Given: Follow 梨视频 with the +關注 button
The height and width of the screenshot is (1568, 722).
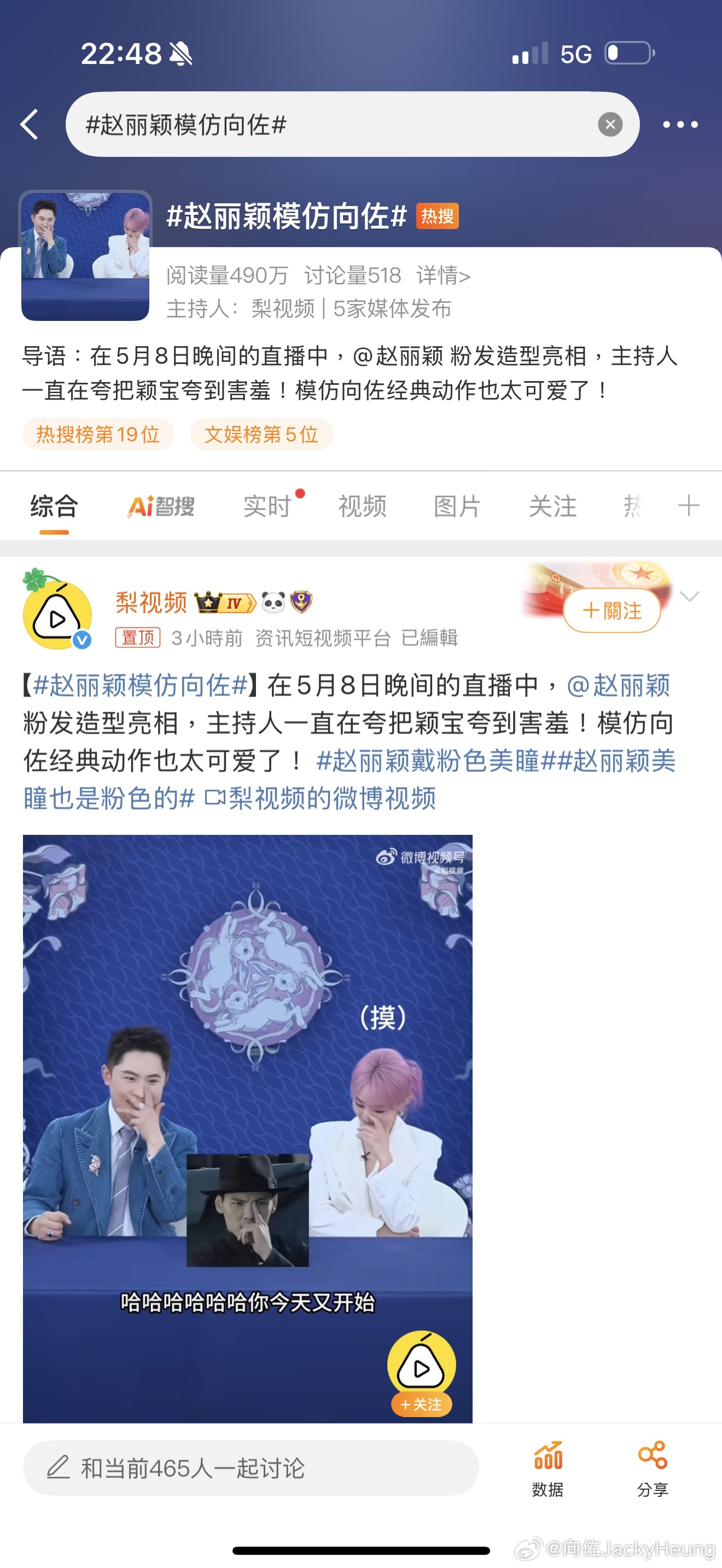Looking at the screenshot, I should (x=611, y=610).
